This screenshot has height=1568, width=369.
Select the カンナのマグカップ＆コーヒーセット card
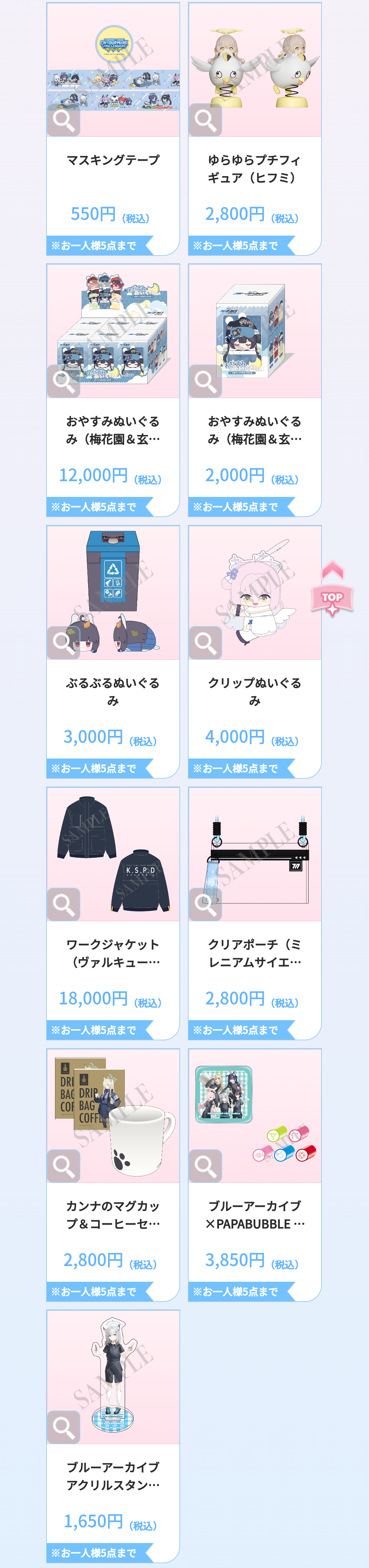pos(113,1214)
